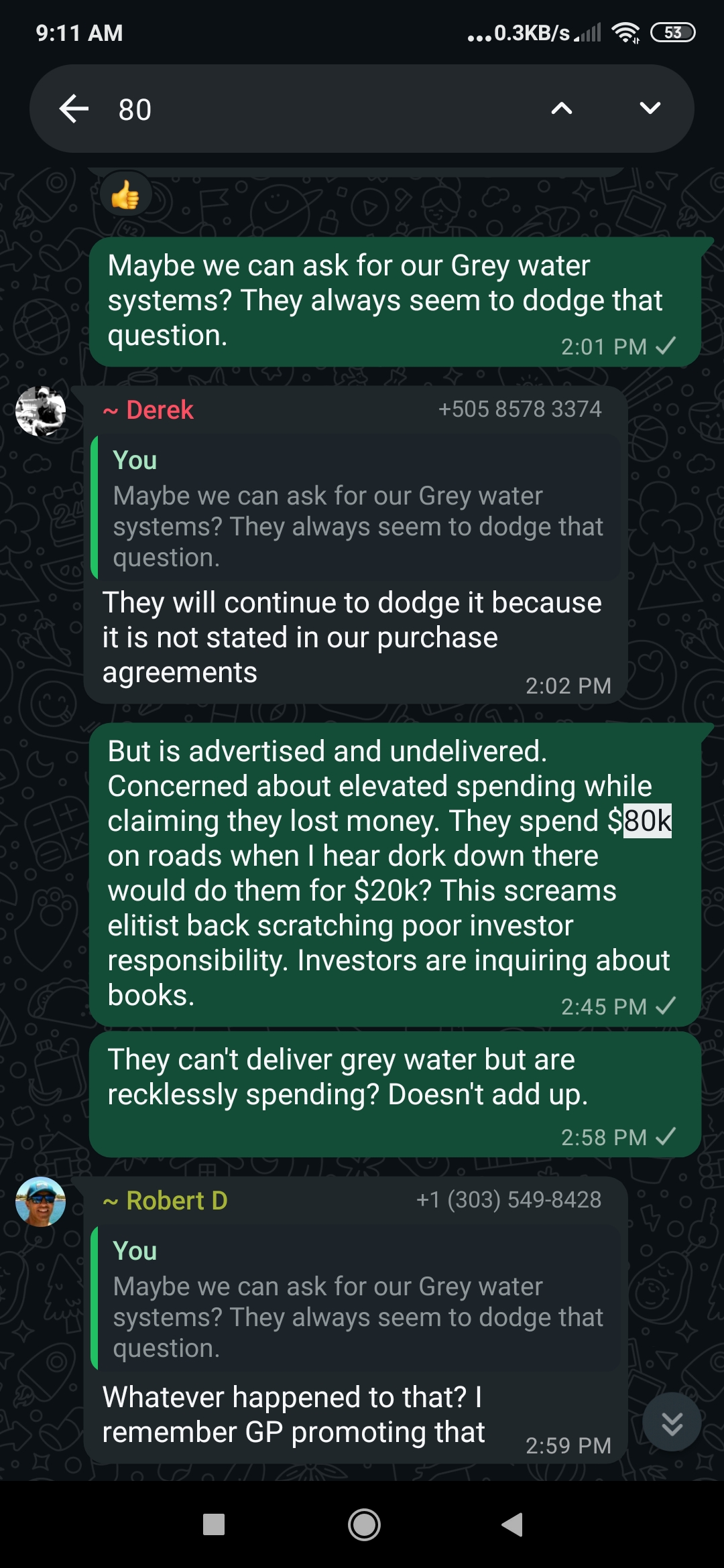Go to the previous search result
The width and height of the screenshot is (724, 1568).
(x=562, y=109)
